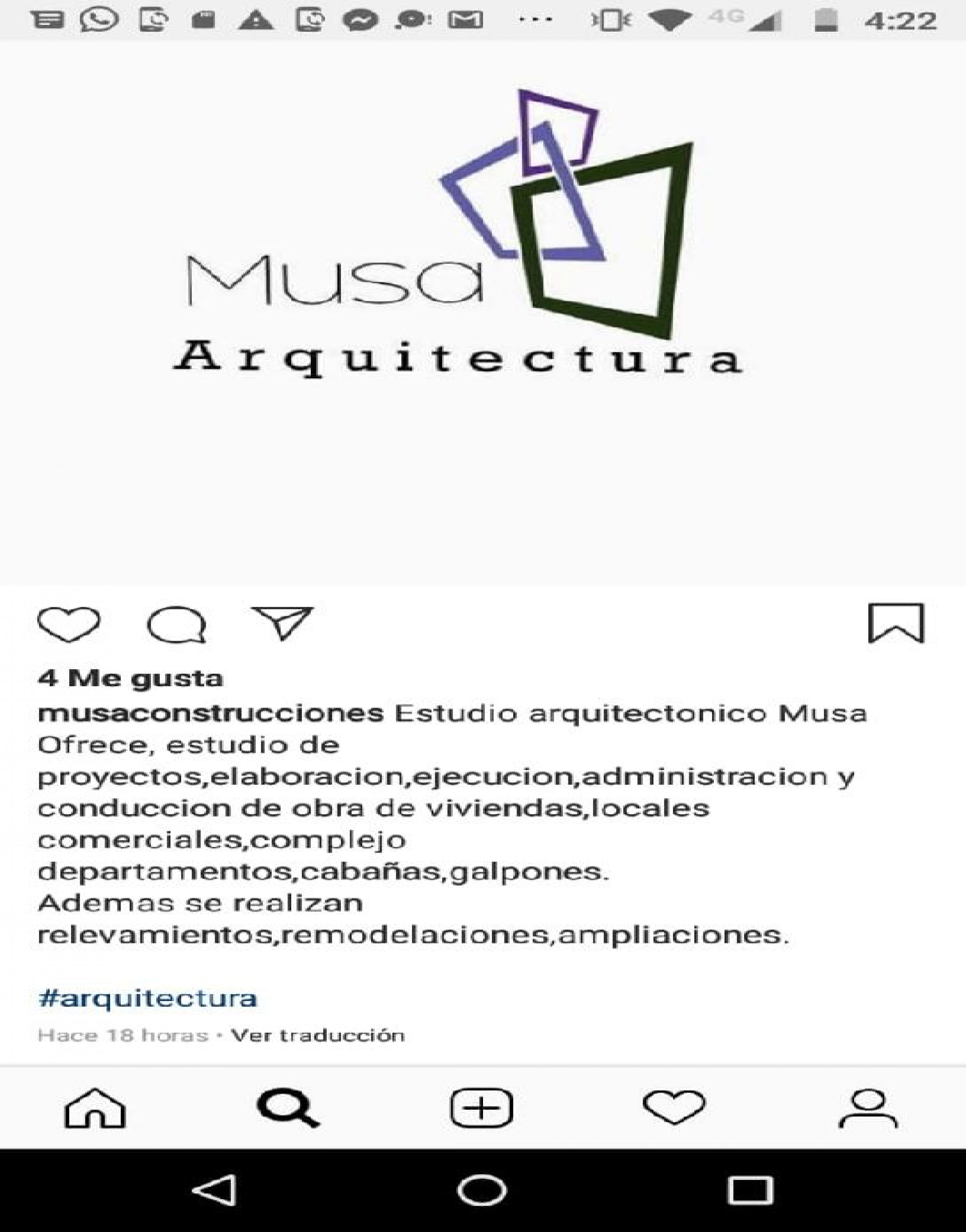The height and width of the screenshot is (1232, 966).
Task: View who liked via 4 Me gusta
Action: tap(130, 678)
